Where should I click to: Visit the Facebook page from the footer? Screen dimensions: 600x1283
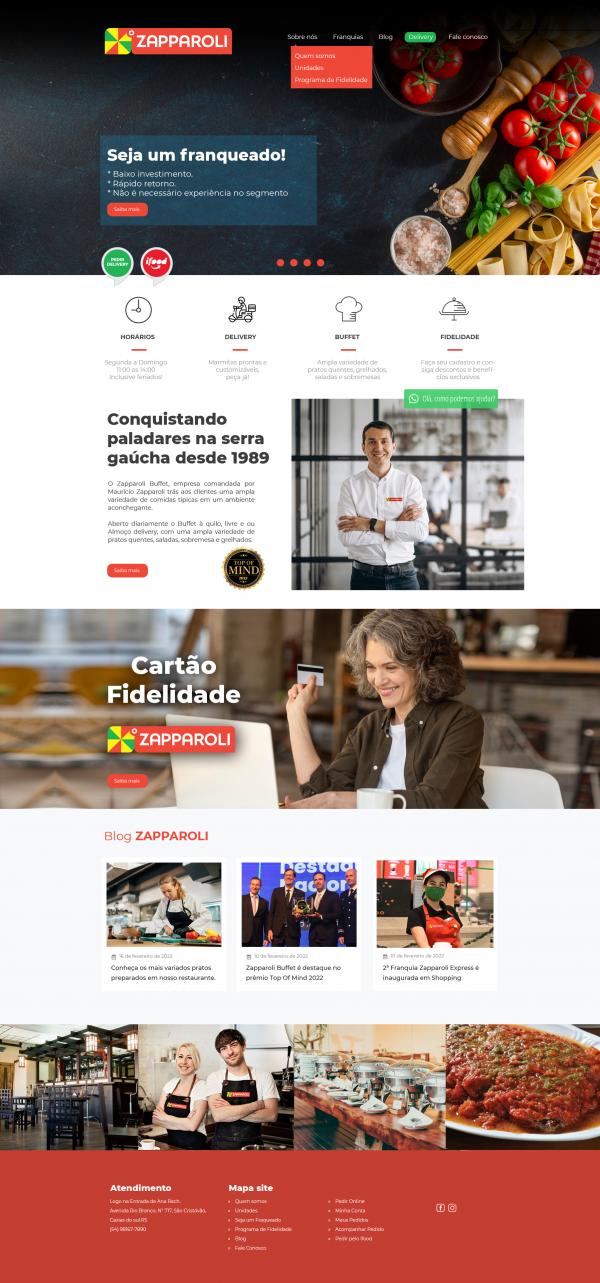pyautogui.click(x=440, y=1208)
